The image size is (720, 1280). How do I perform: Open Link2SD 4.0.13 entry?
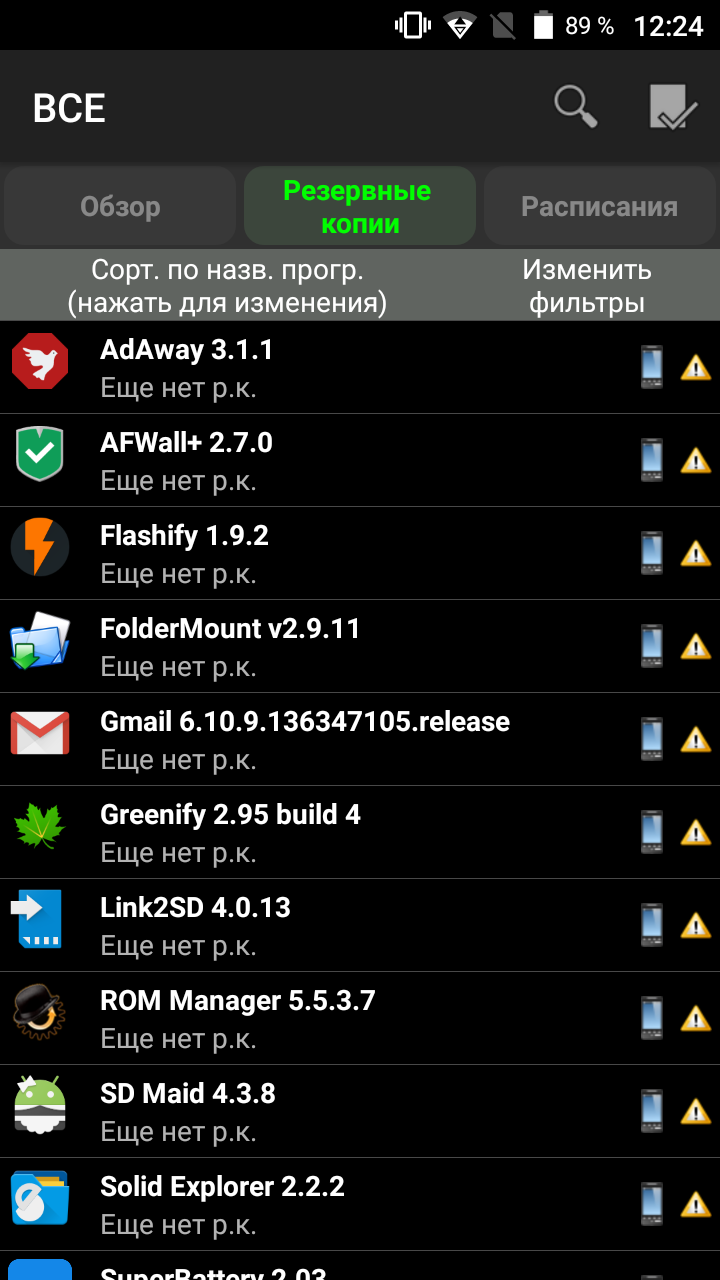point(360,925)
